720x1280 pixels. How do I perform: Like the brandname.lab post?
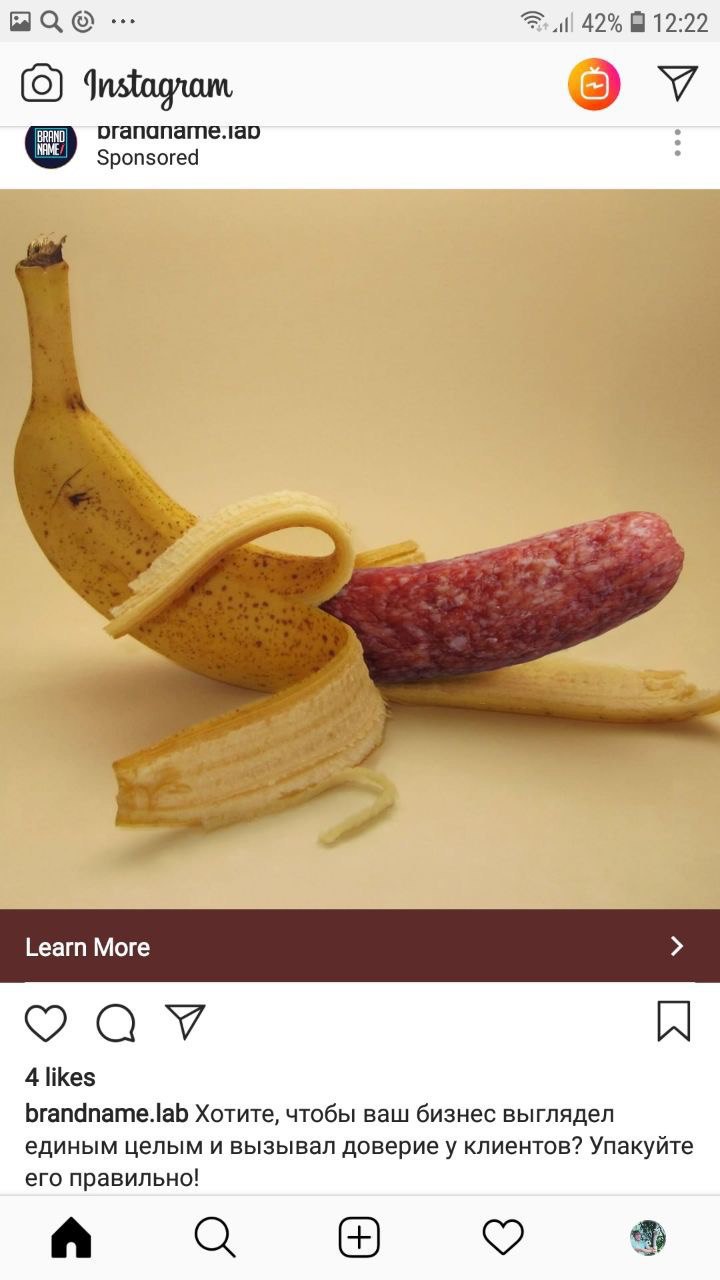tap(45, 1023)
